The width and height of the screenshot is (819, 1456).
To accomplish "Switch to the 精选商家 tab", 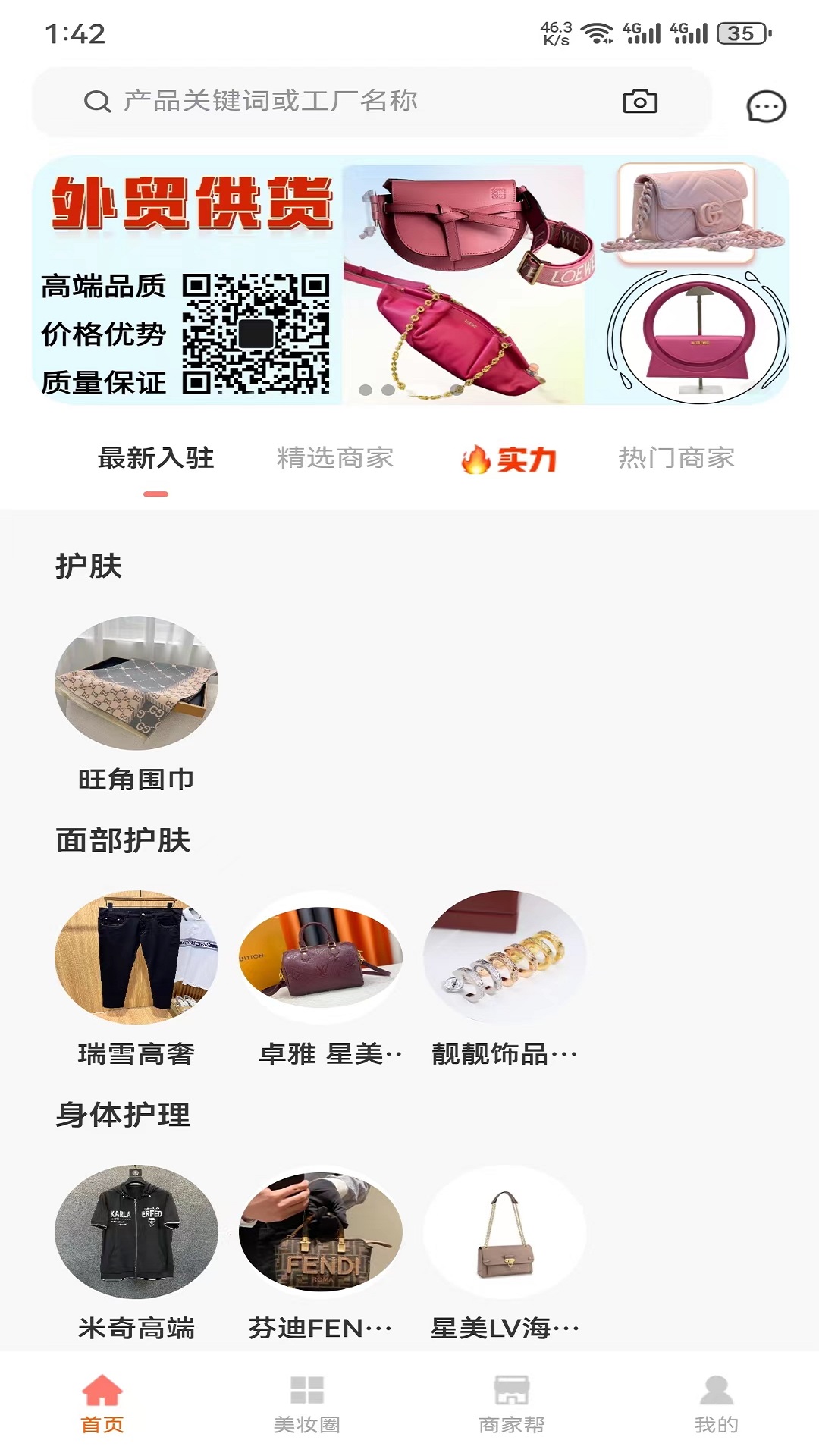I will [x=337, y=458].
